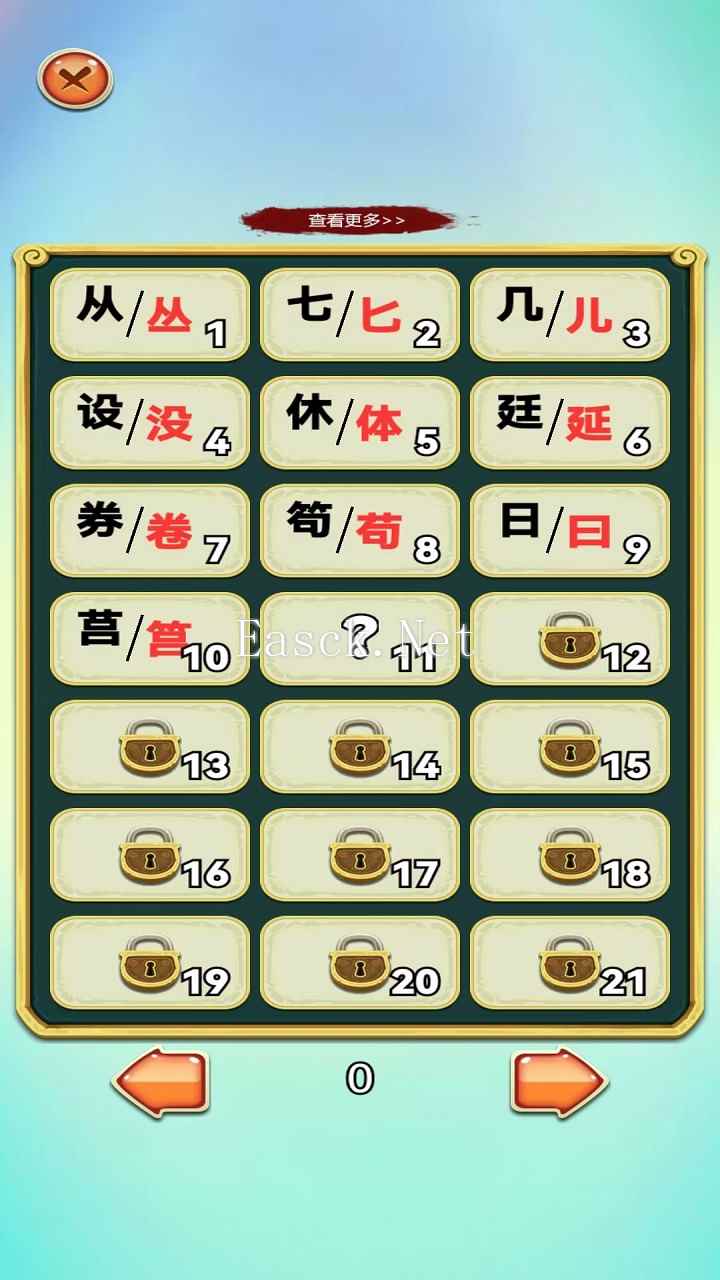Start the question-mark level 11
The height and width of the screenshot is (1280, 720).
(x=360, y=639)
